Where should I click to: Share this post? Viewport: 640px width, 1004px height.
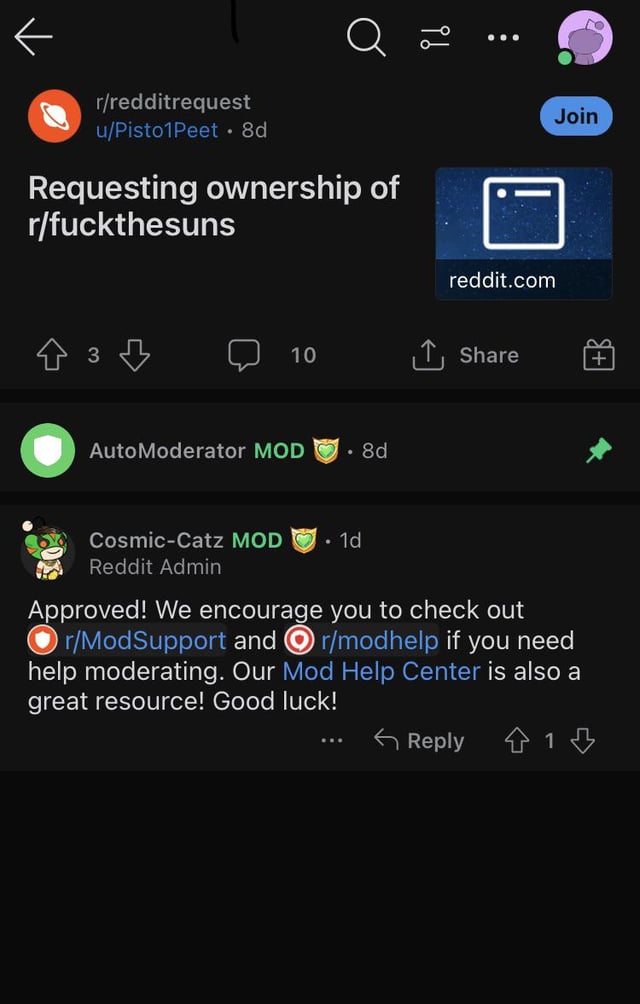pyautogui.click(x=466, y=355)
